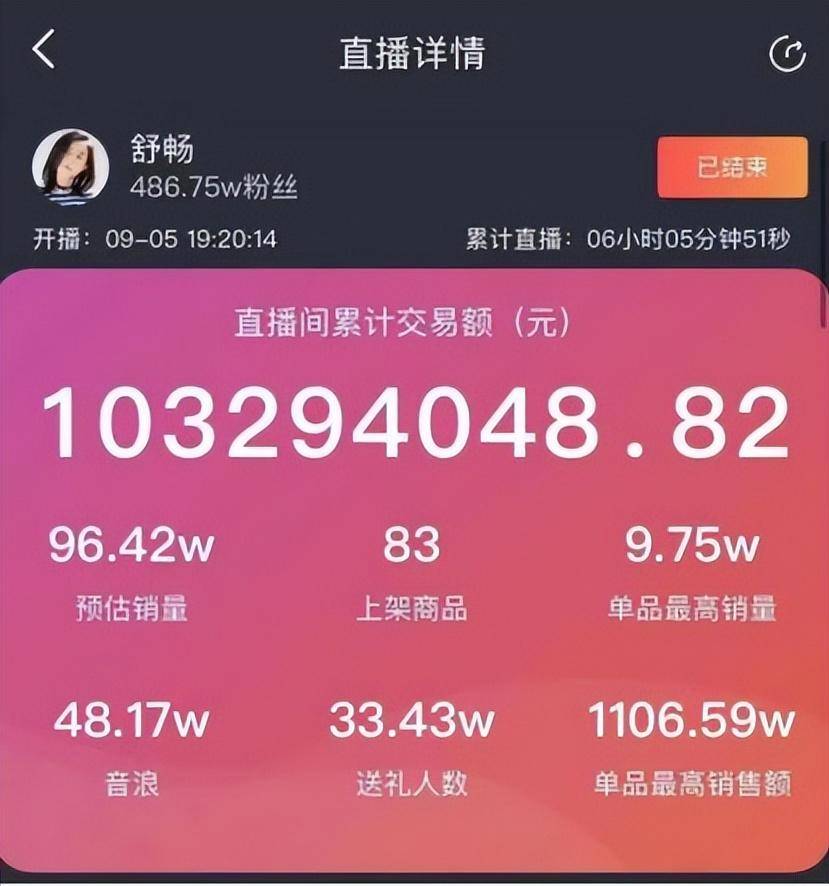
Task: Tap the 已结束 status button
Action: click(732, 167)
